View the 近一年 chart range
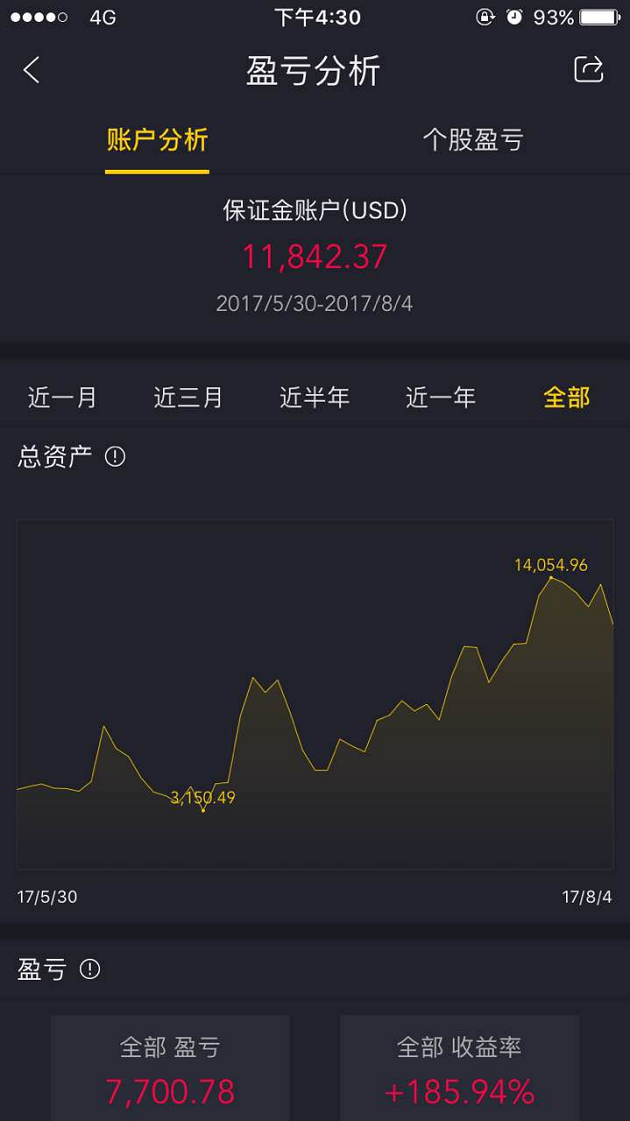The width and height of the screenshot is (630, 1121). click(440, 397)
